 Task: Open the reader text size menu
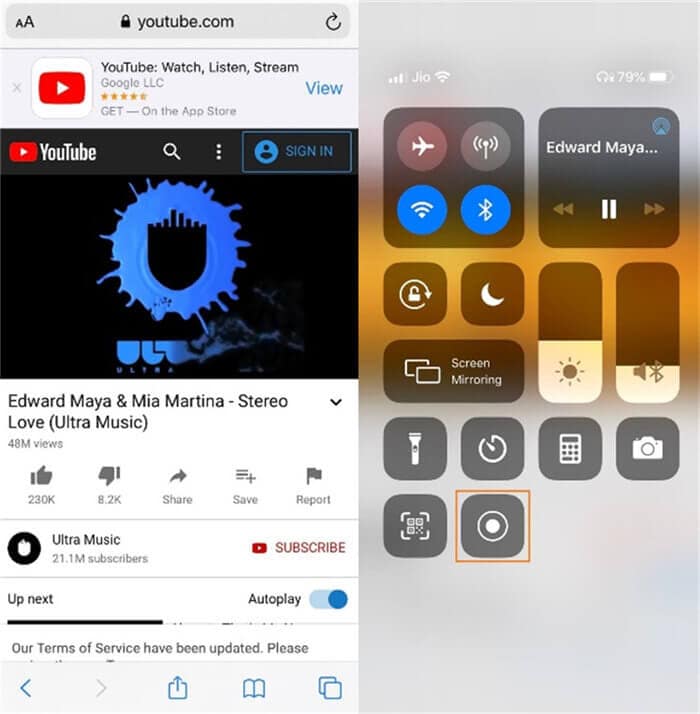24,21
